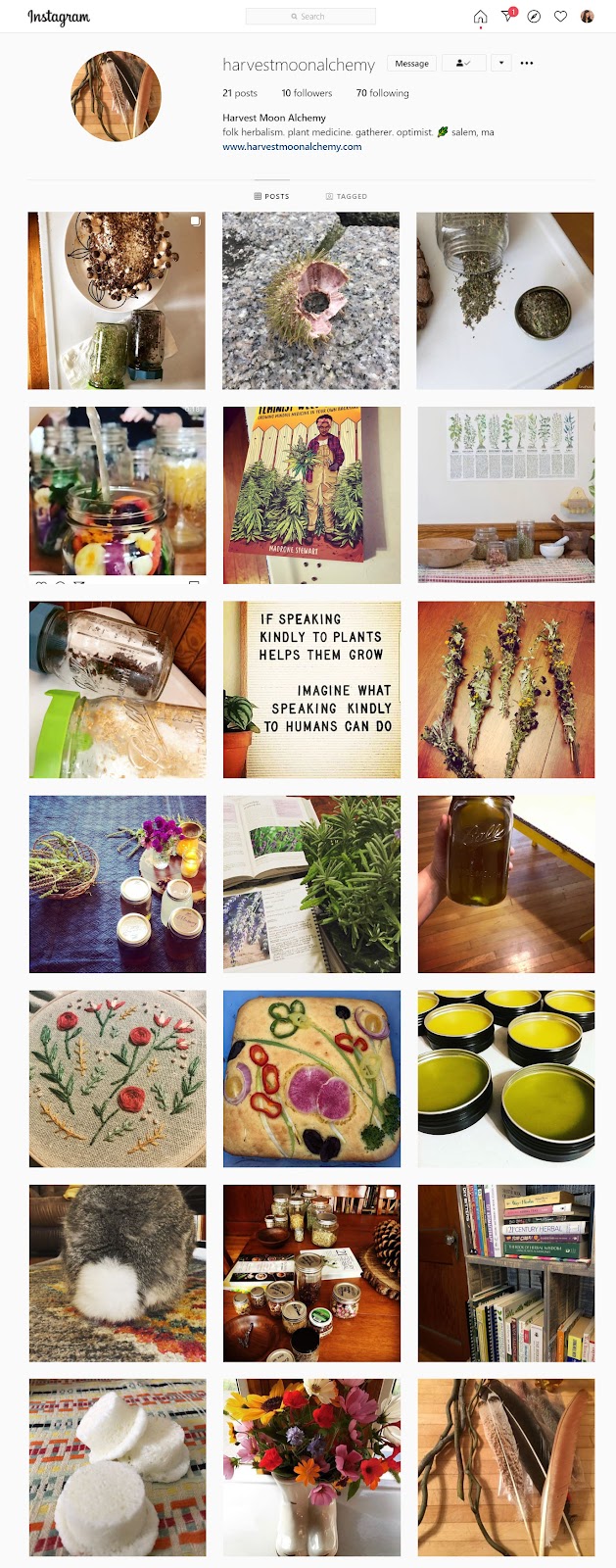Open the flower bouquet vase post

(311, 1467)
